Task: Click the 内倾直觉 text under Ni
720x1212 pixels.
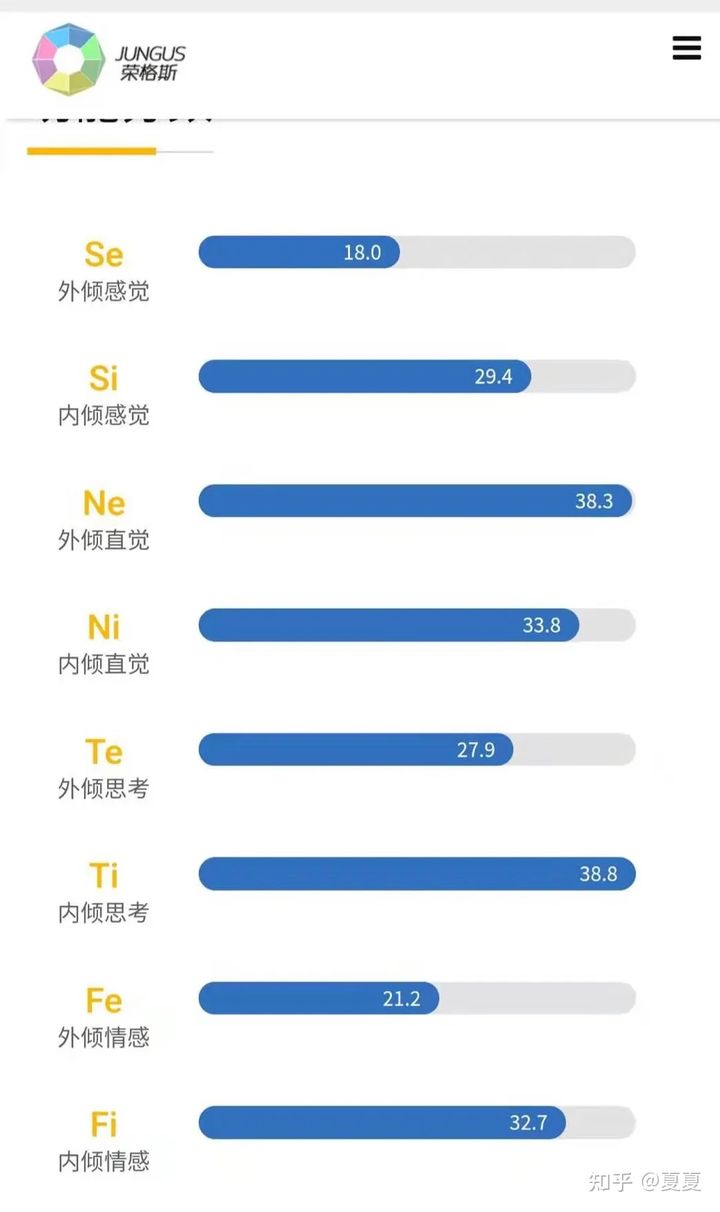Action: [104, 665]
